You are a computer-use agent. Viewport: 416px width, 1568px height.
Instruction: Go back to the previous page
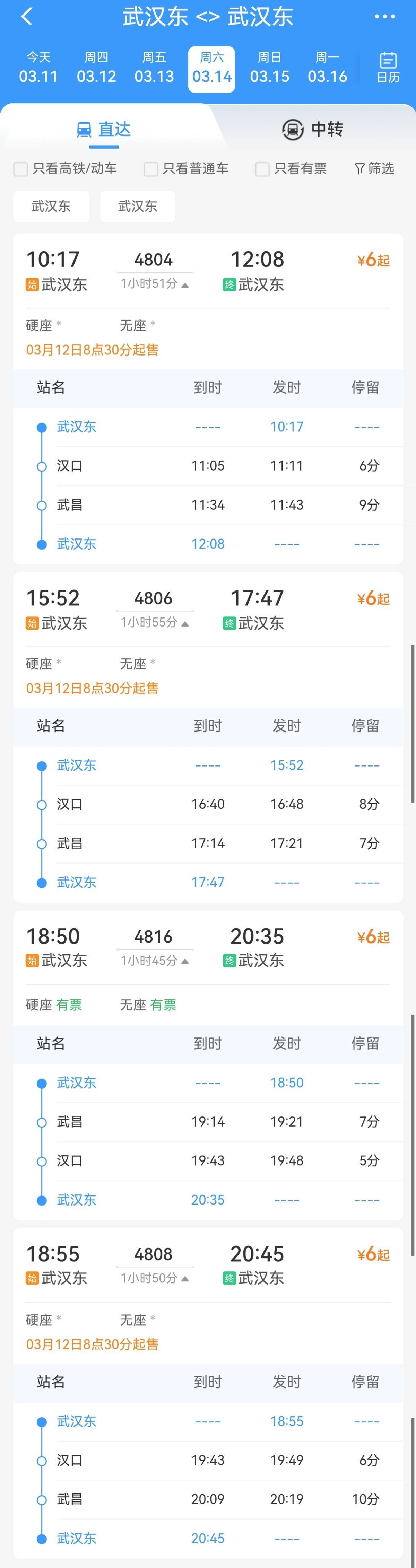(x=27, y=17)
